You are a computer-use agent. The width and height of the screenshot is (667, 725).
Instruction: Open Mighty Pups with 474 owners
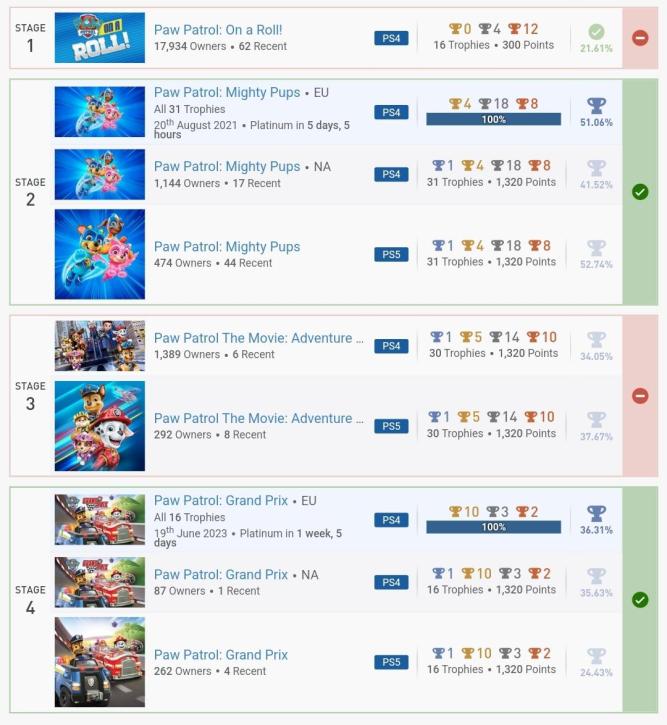226,247
